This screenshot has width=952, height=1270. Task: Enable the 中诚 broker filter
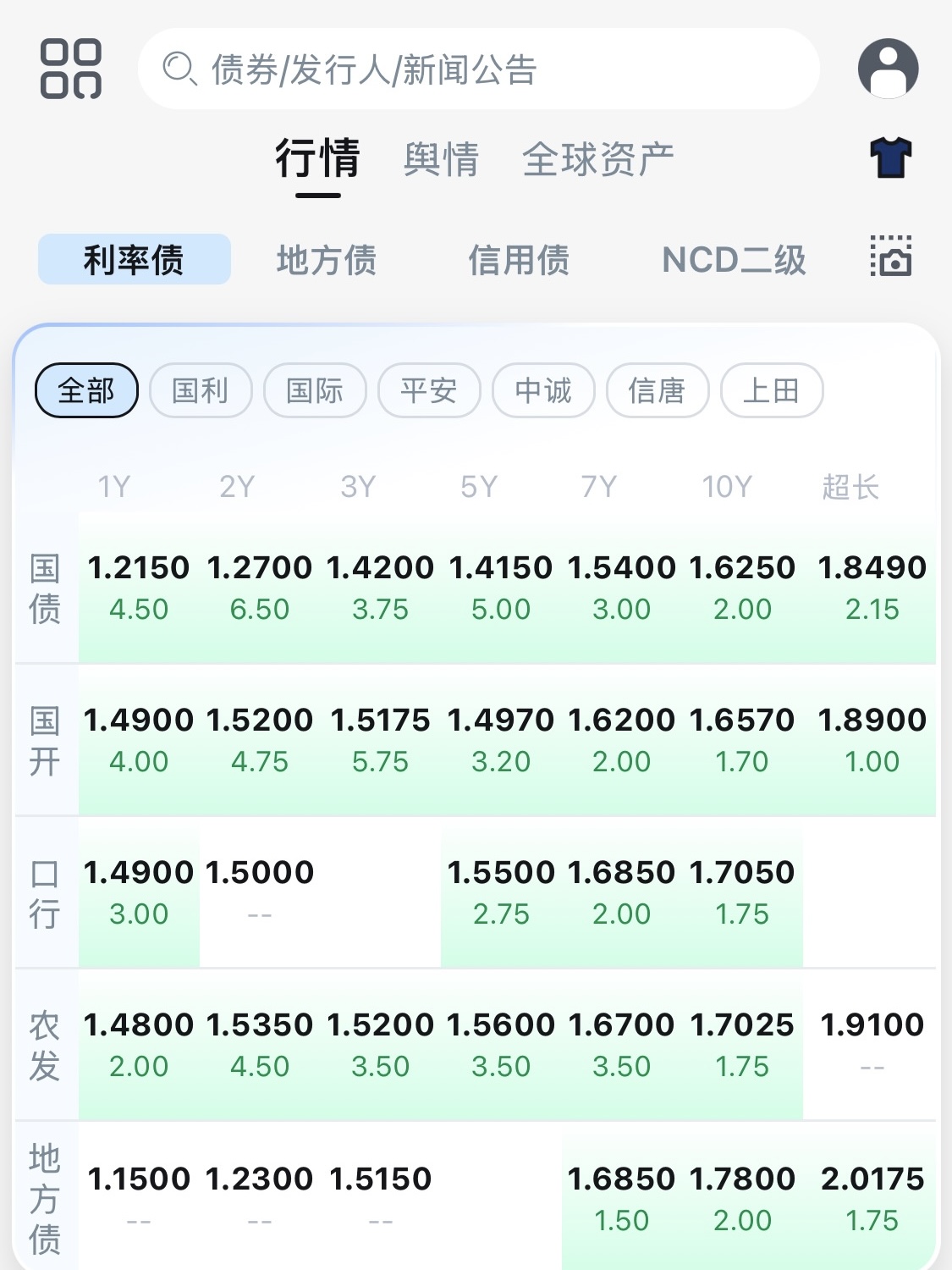pos(542,390)
